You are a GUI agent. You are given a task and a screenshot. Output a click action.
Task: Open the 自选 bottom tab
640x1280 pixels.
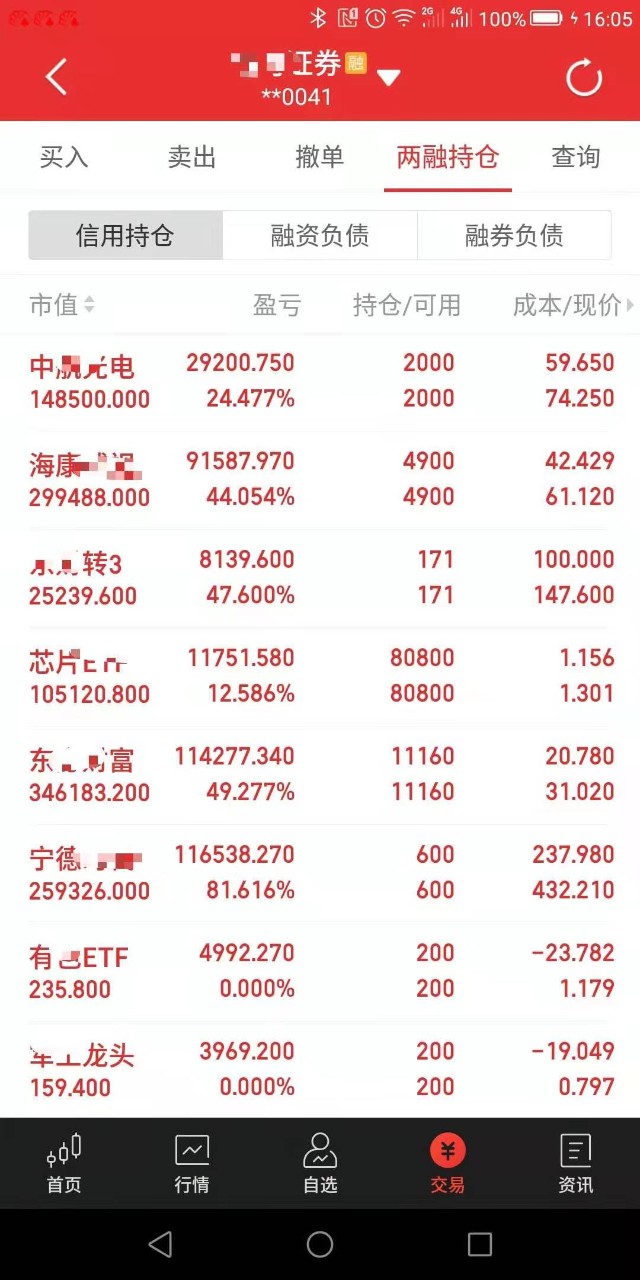tap(320, 1163)
